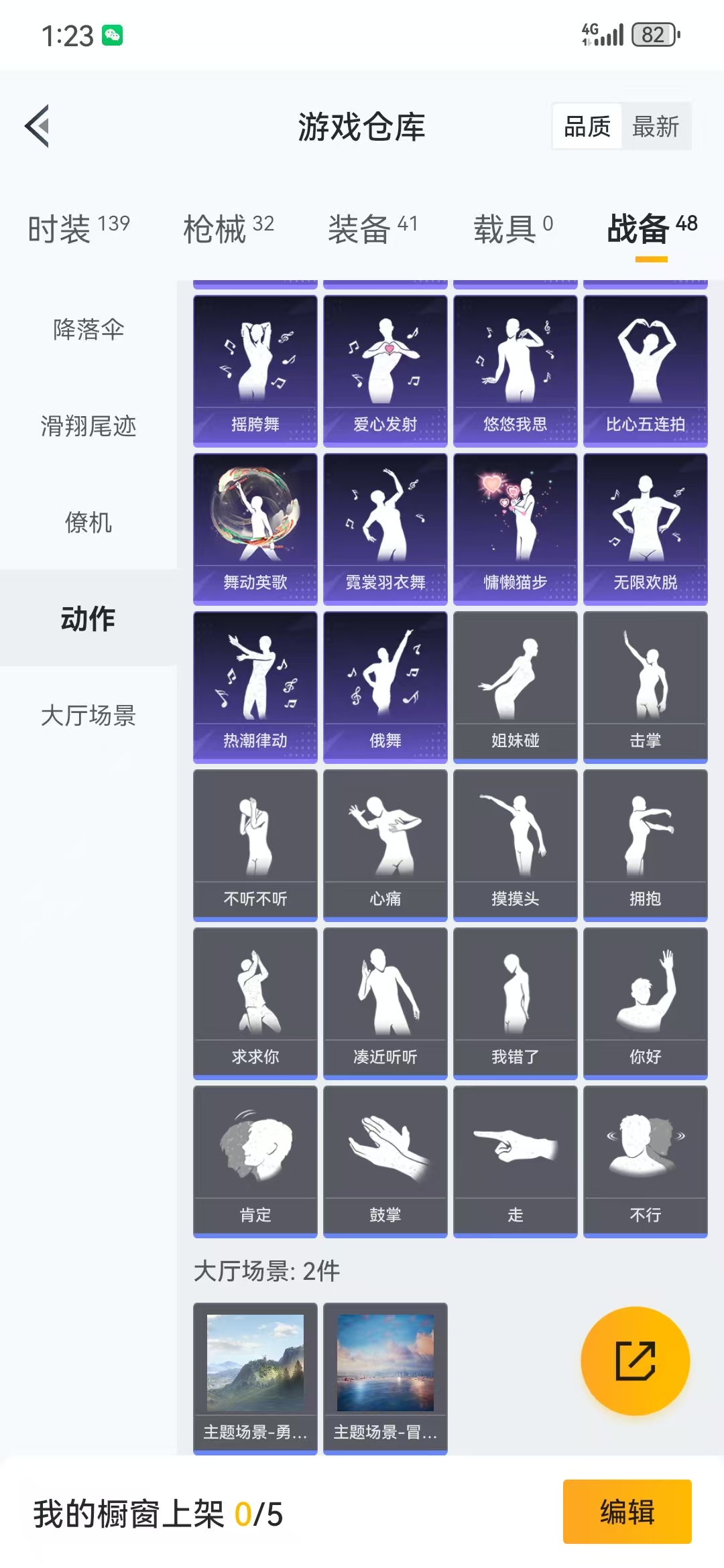
Task: Select 大厅场景 in the side menu
Action: coord(88,715)
